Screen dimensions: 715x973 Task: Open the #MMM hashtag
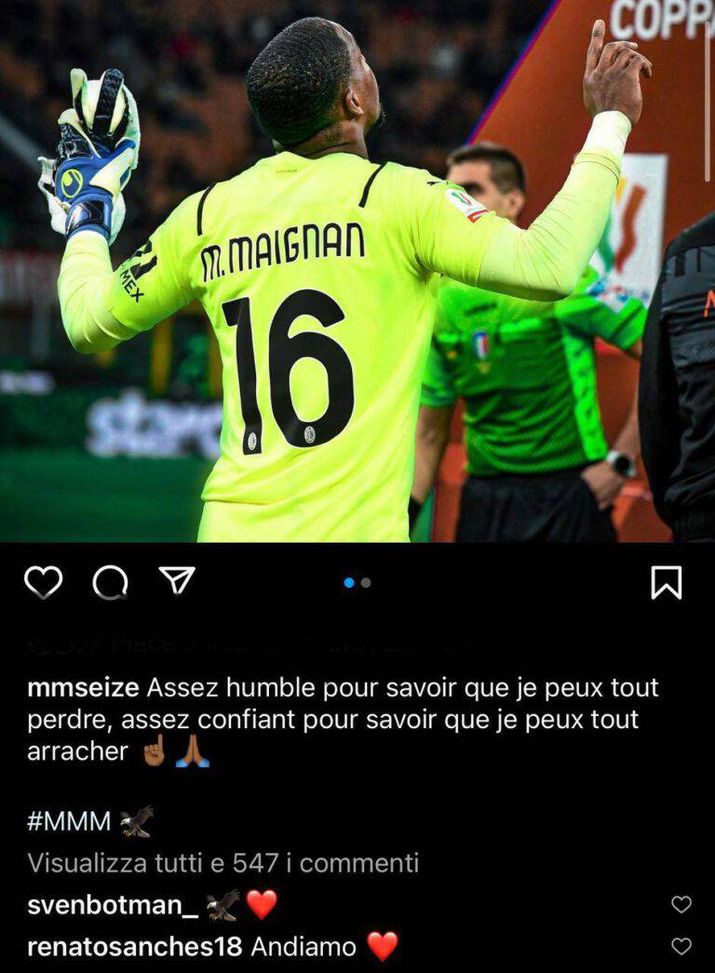pos(70,822)
